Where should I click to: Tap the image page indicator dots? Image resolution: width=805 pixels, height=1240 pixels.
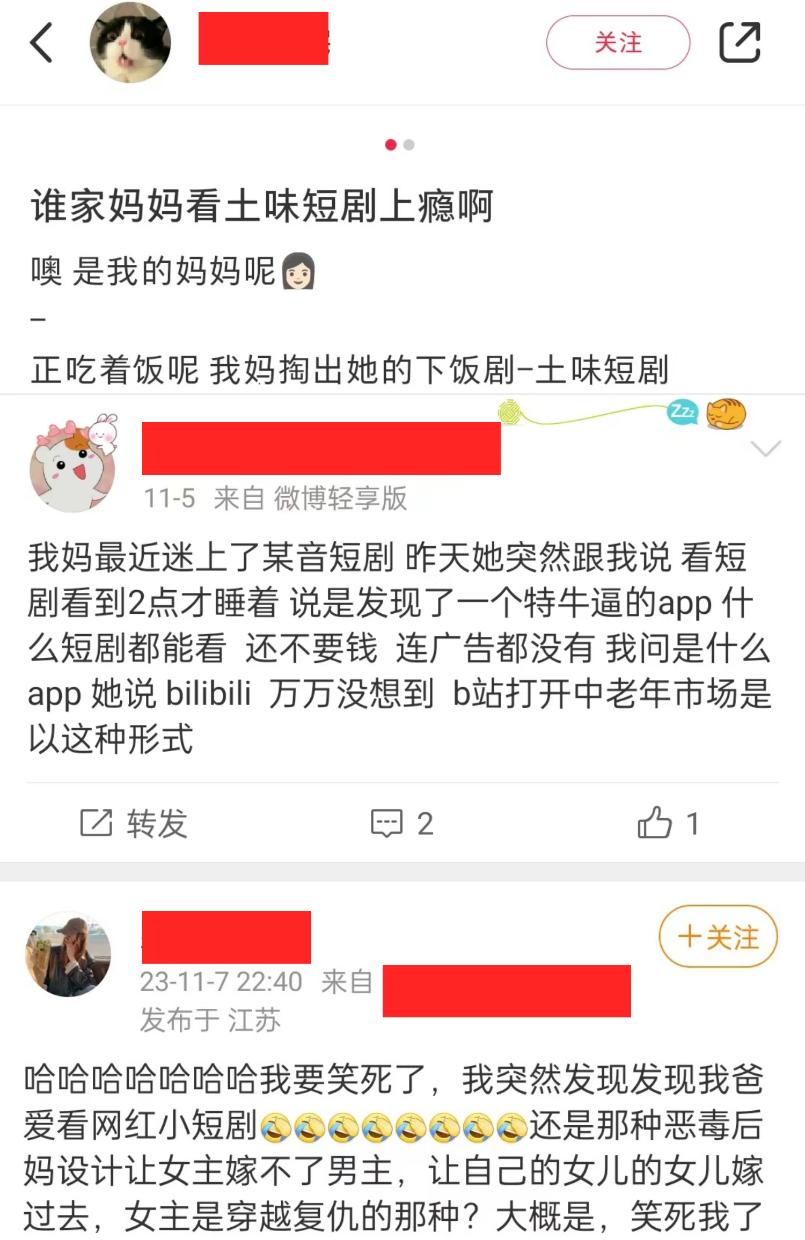point(400,145)
